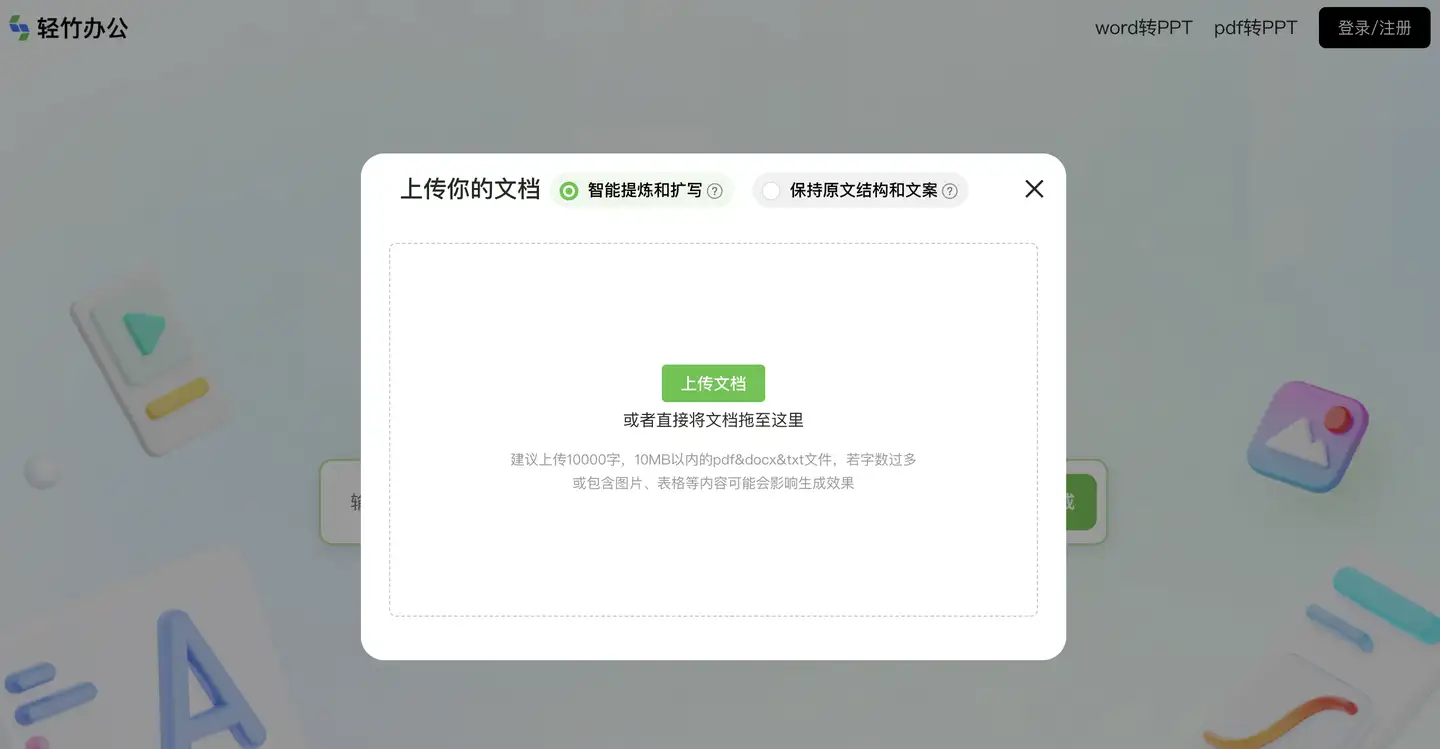Tap 登录/注册 button
Image resolution: width=1440 pixels, height=749 pixels.
click(1374, 28)
